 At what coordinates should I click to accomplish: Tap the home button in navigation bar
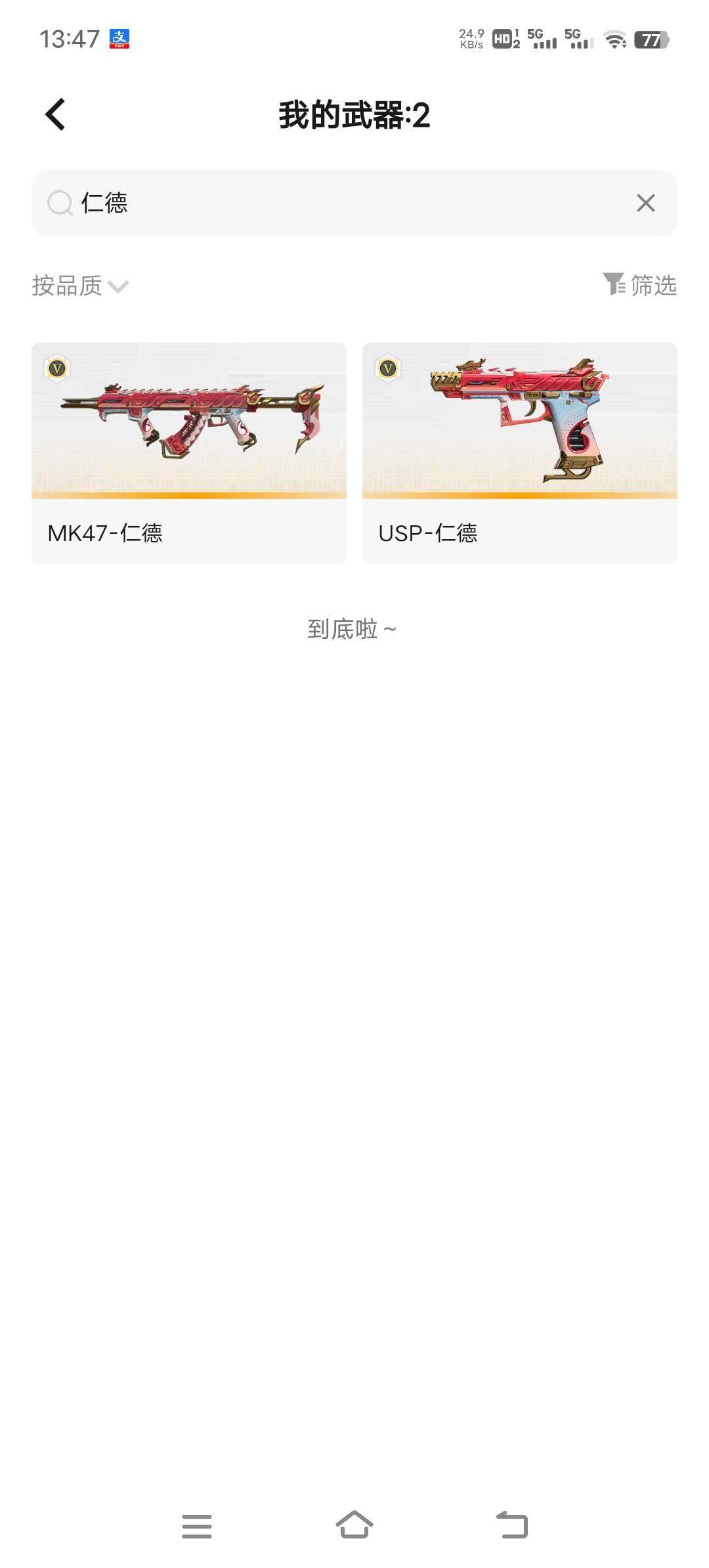[354, 1527]
